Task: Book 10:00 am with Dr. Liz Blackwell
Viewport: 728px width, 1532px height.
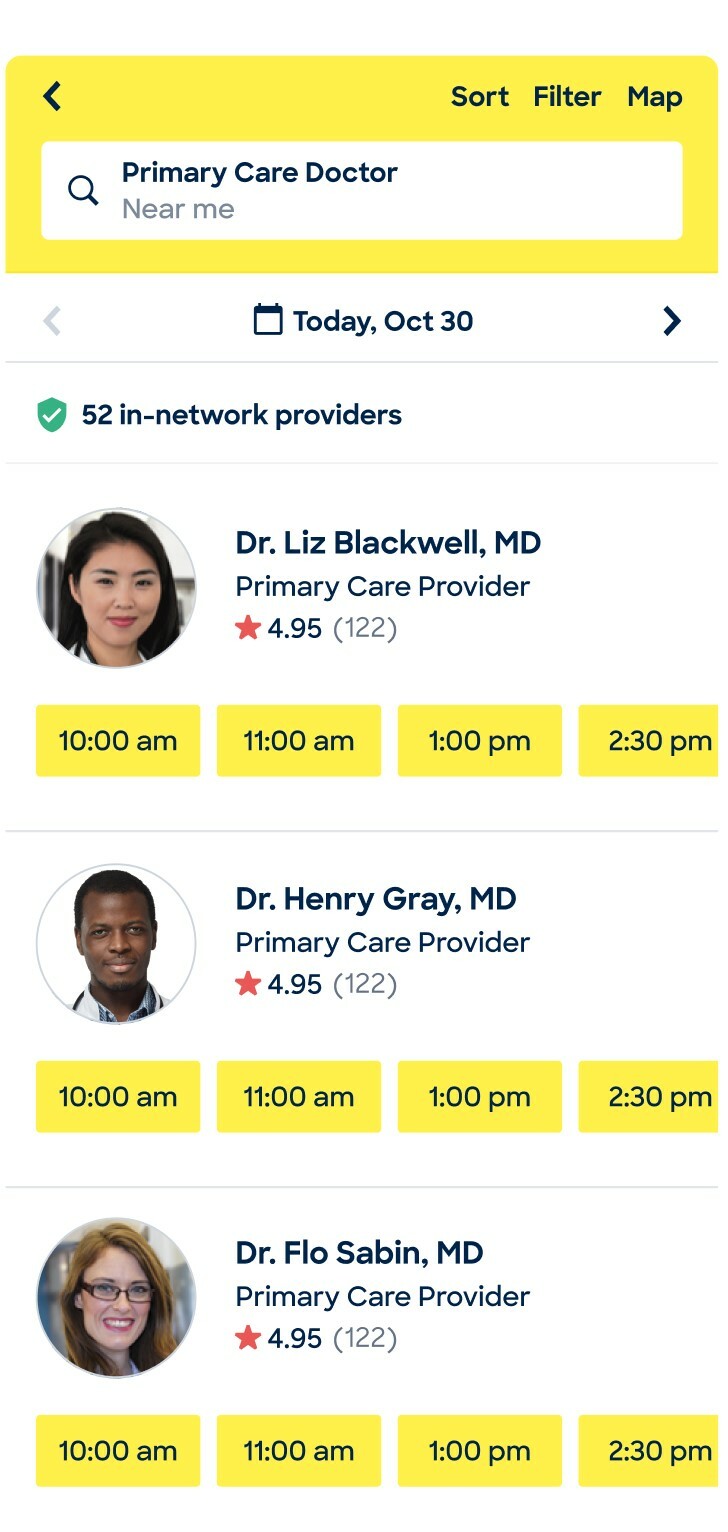Action: coord(118,741)
